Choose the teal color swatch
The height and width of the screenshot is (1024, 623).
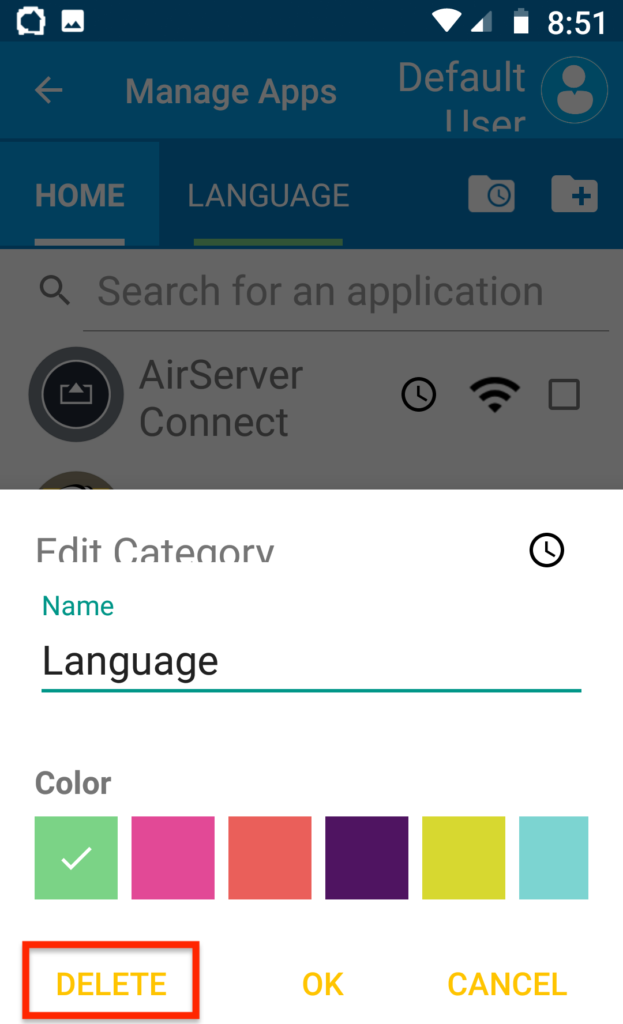(554, 857)
